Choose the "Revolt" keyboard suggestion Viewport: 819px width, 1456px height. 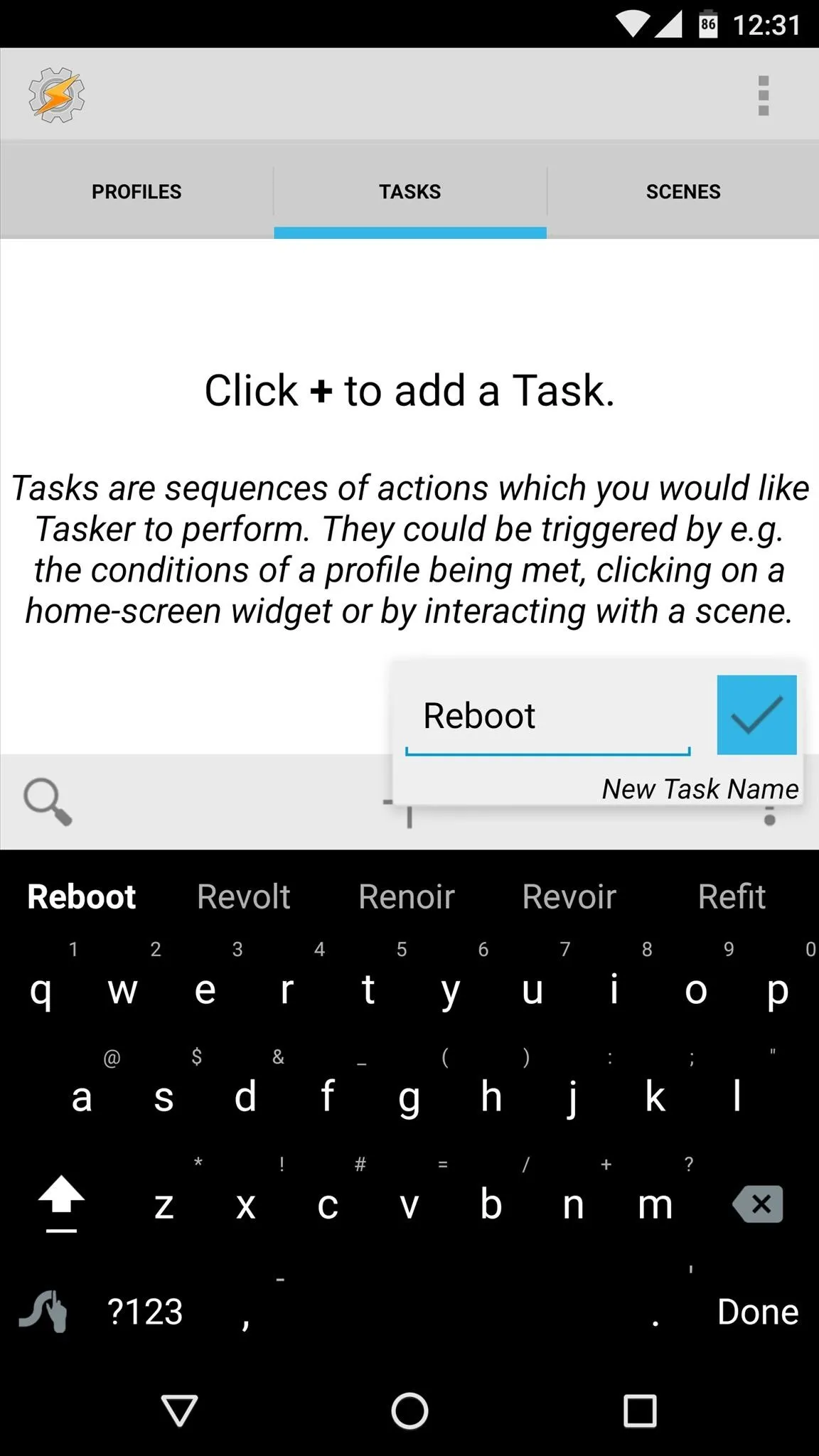click(244, 896)
